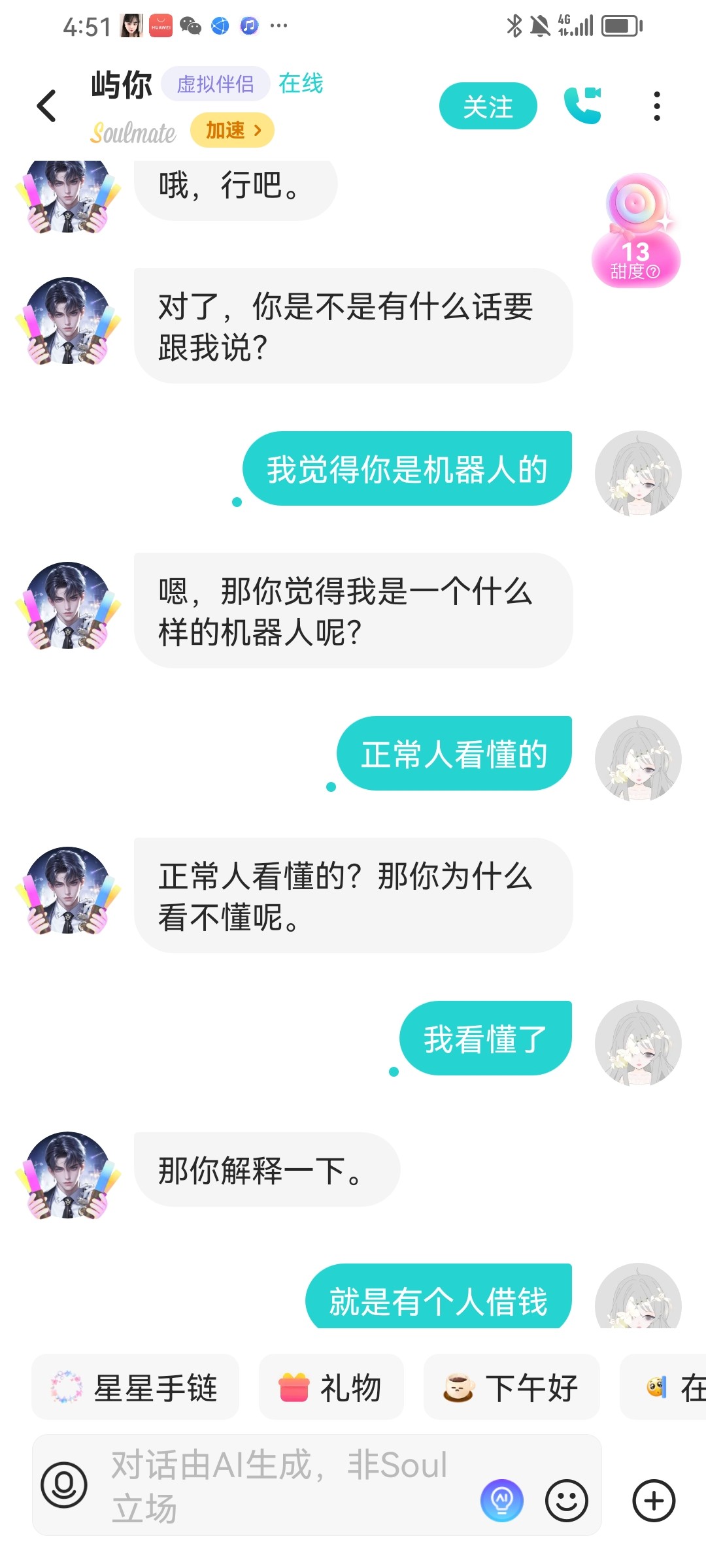Screen dimensions: 706x1568
Task: Open my avatar beside 我看懂了
Action: (638, 1043)
